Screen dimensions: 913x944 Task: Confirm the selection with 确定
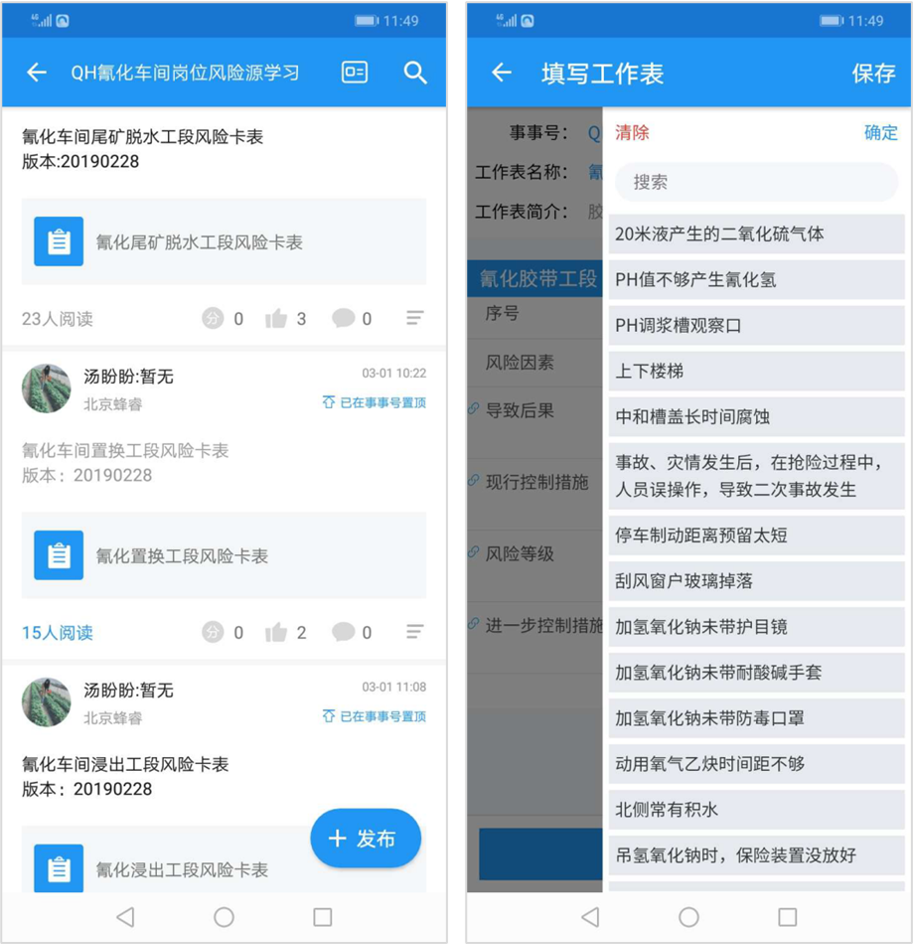point(880,133)
